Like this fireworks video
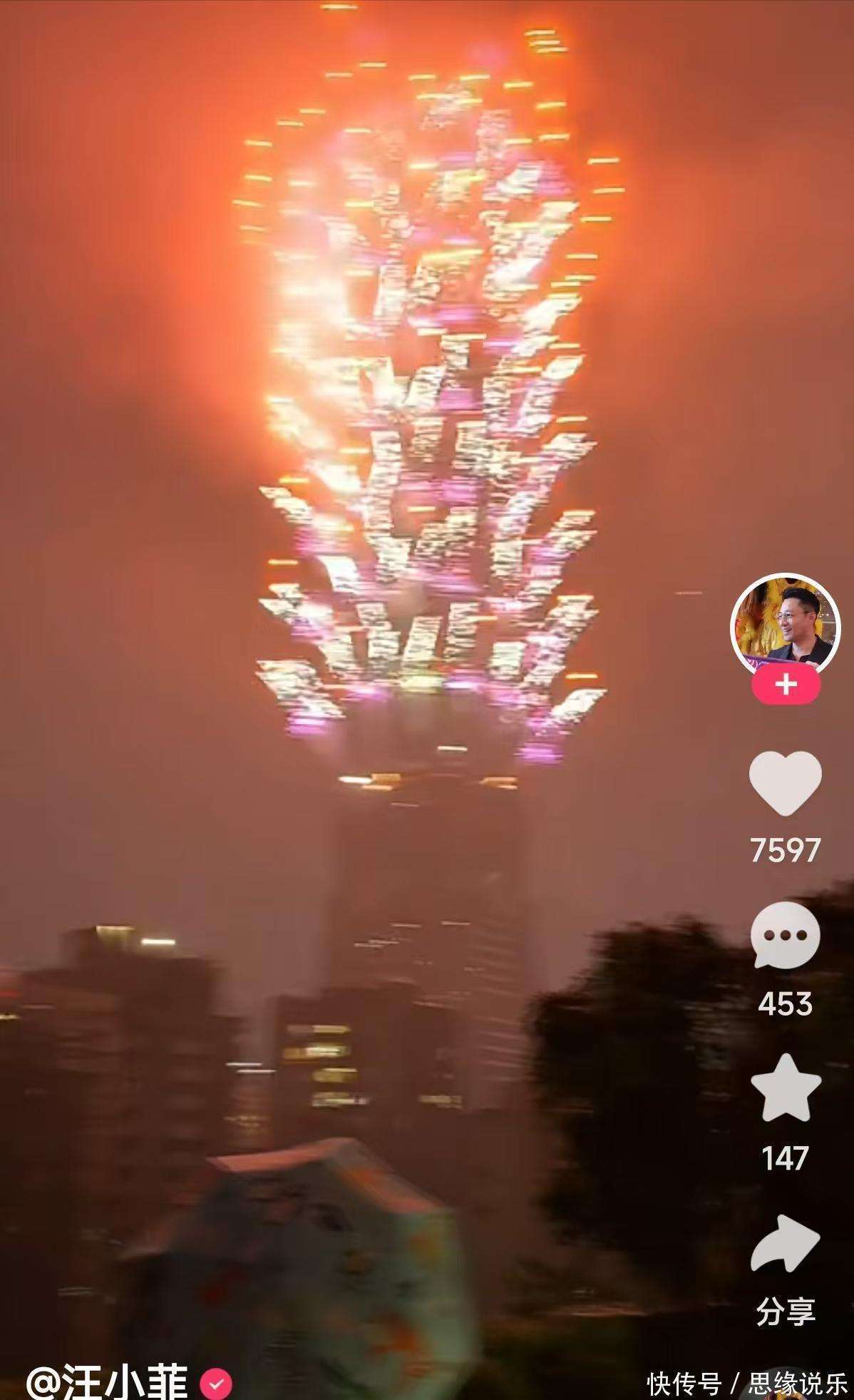Image resolution: width=854 pixels, height=1400 pixels. (785, 783)
